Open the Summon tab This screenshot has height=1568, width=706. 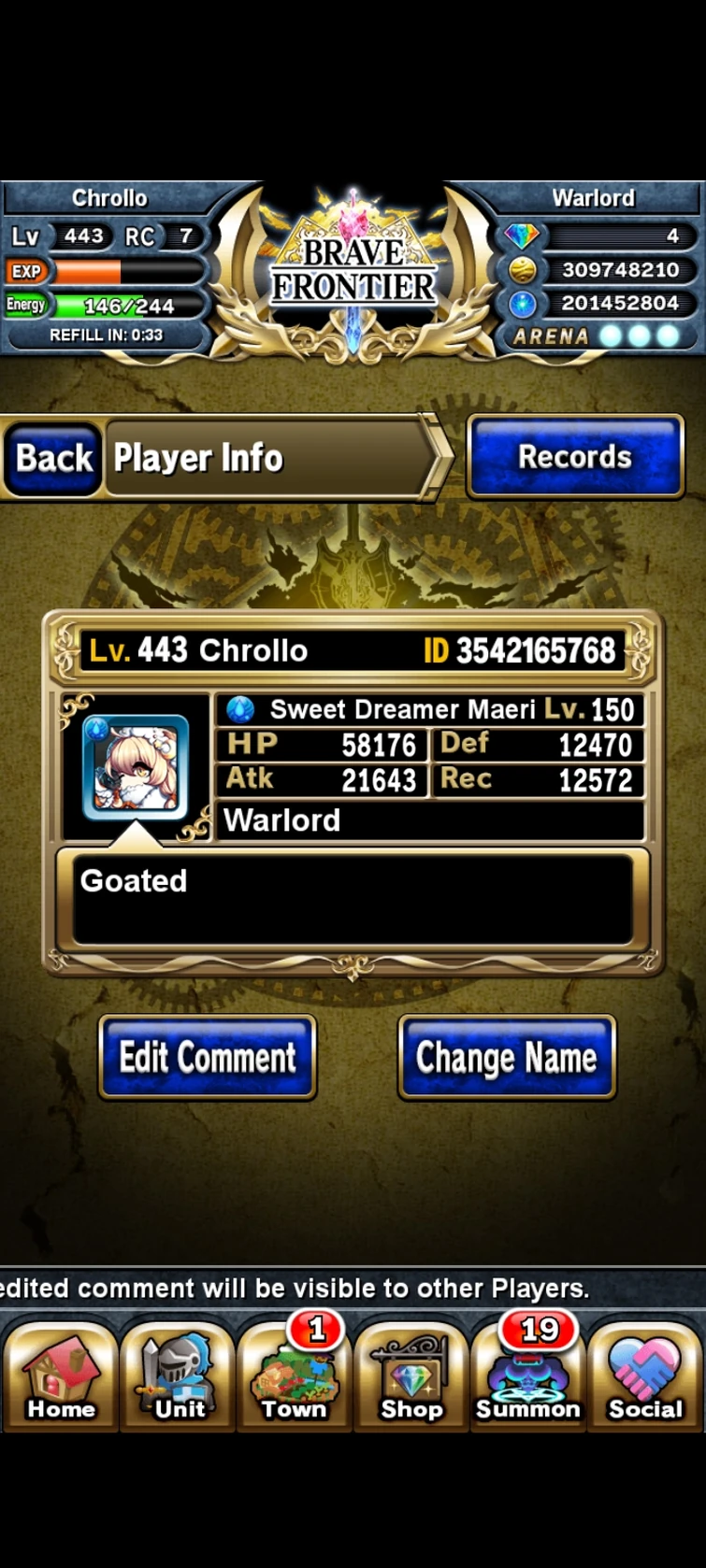[528, 1377]
